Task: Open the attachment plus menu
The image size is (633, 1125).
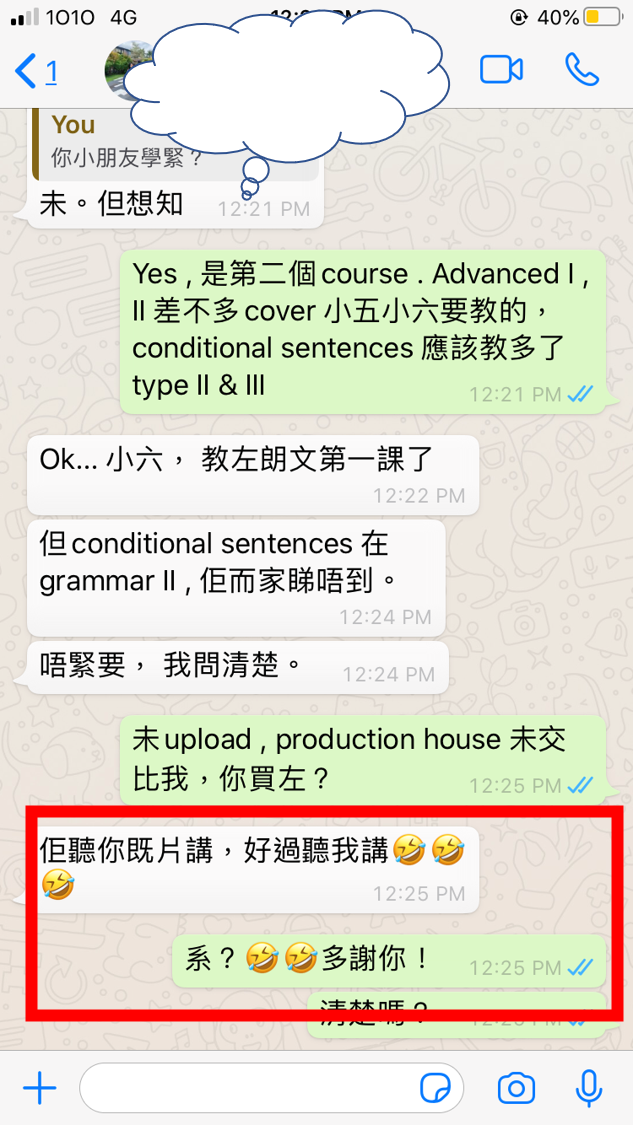Action: (x=39, y=1087)
